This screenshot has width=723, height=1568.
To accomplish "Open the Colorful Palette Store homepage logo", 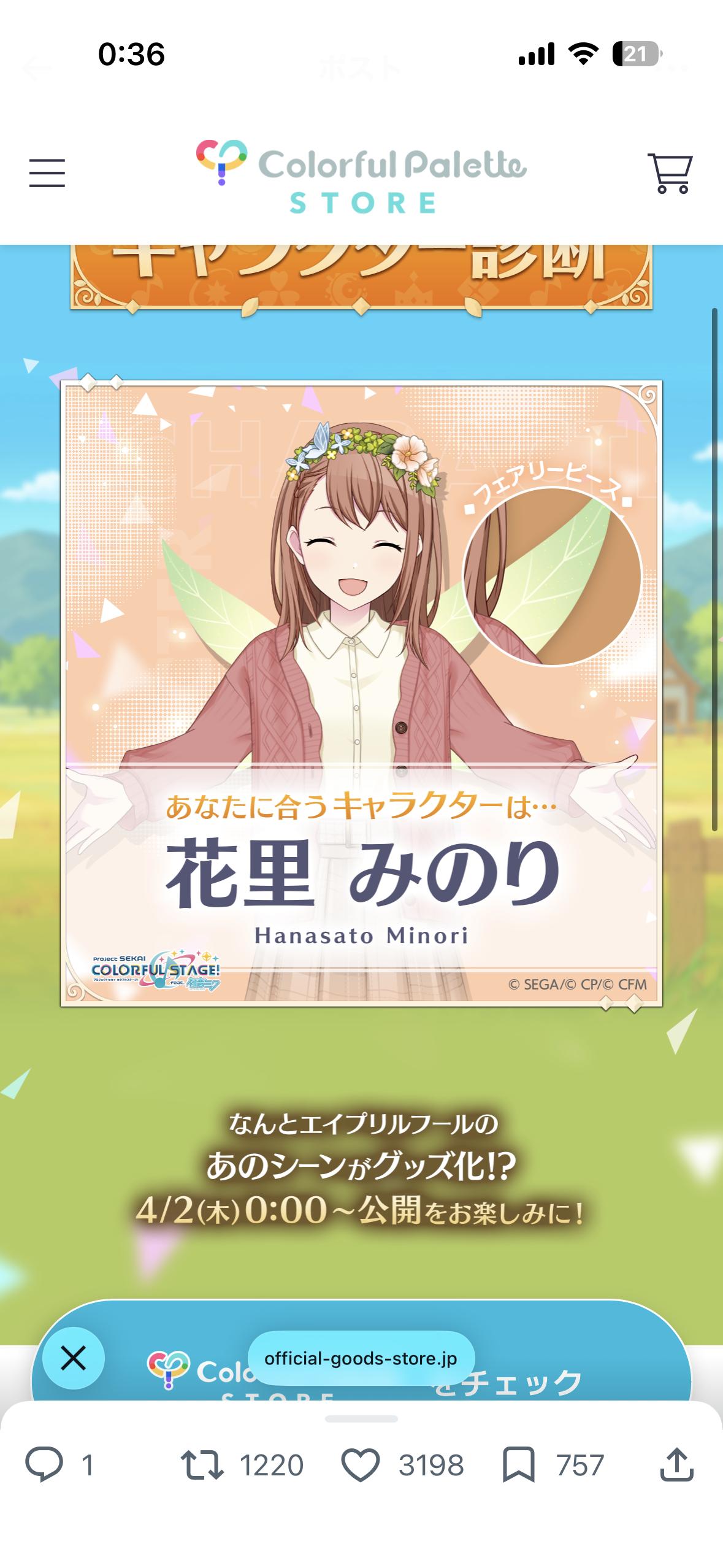I will click(x=361, y=177).
